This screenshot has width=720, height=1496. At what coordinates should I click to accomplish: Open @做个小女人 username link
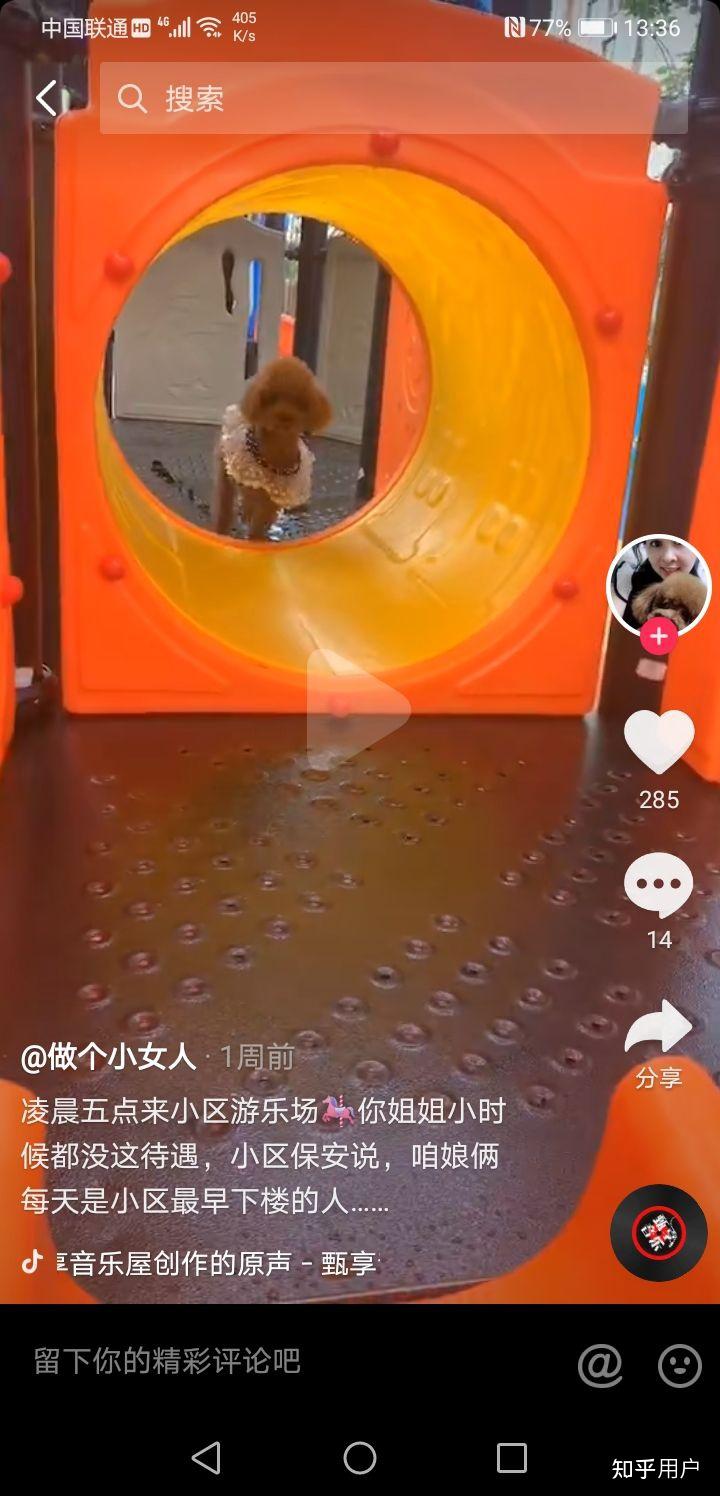coord(108,1057)
